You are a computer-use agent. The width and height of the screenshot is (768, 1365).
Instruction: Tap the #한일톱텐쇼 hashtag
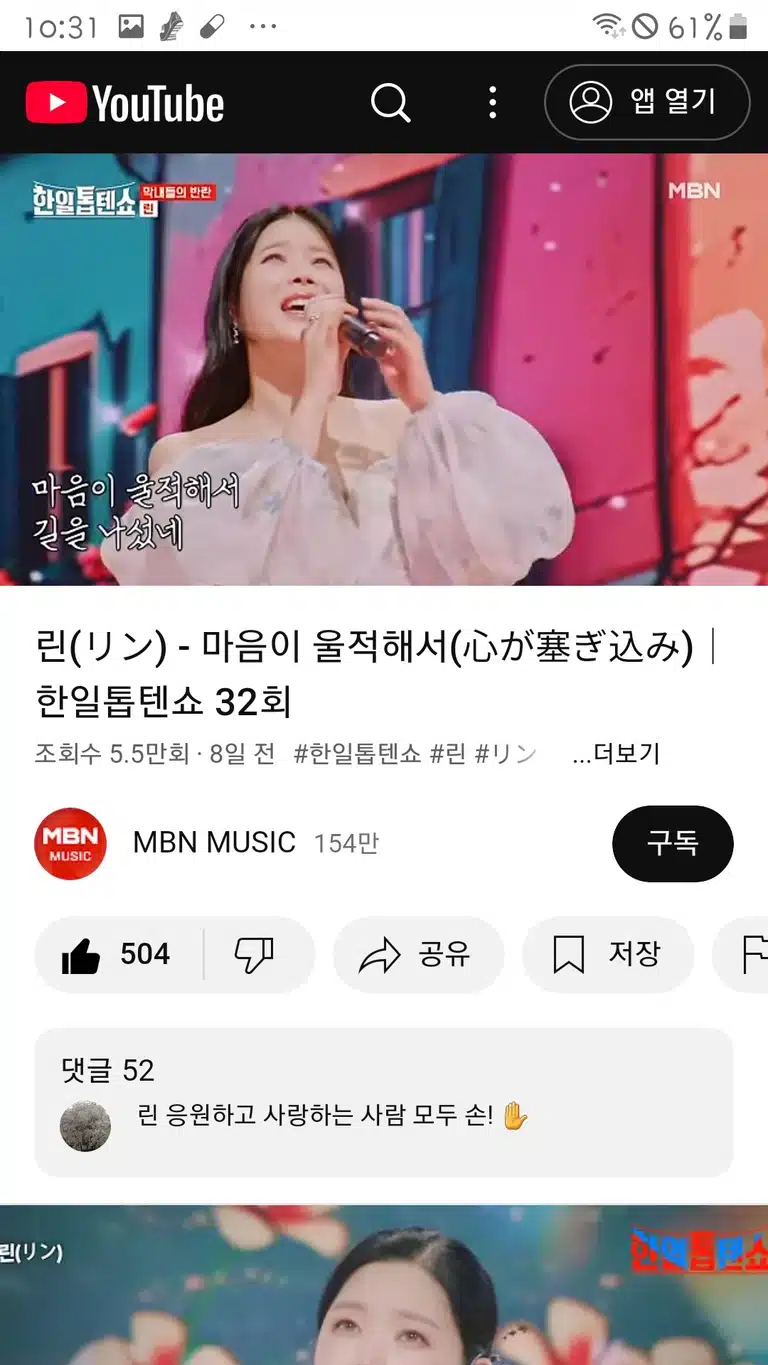point(357,754)
